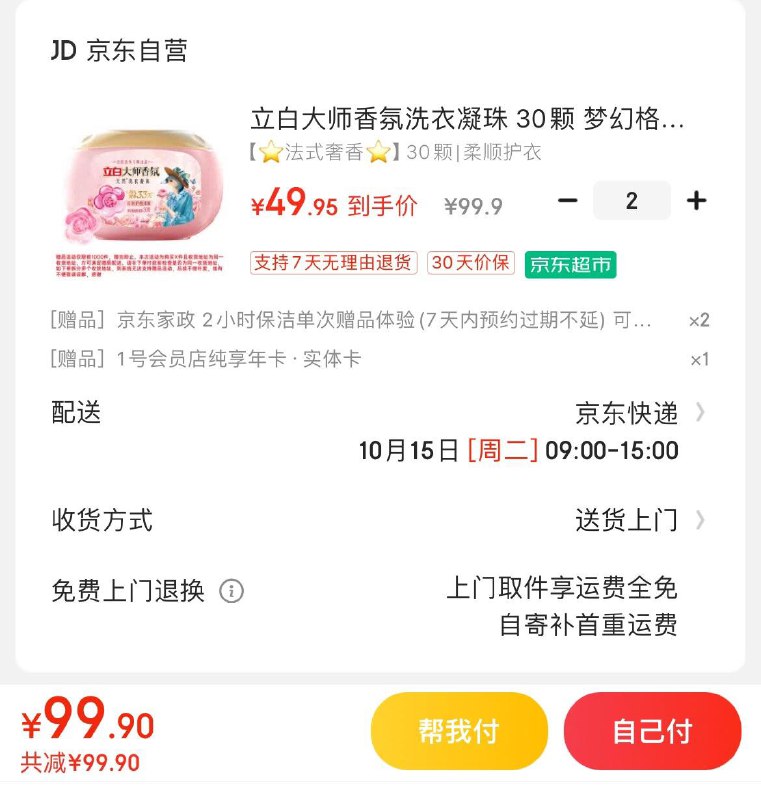Click the 上门取件享运费全免 option
Image resolution: width=761 pixels, height=800 pixels.
(x=563, y=589)
